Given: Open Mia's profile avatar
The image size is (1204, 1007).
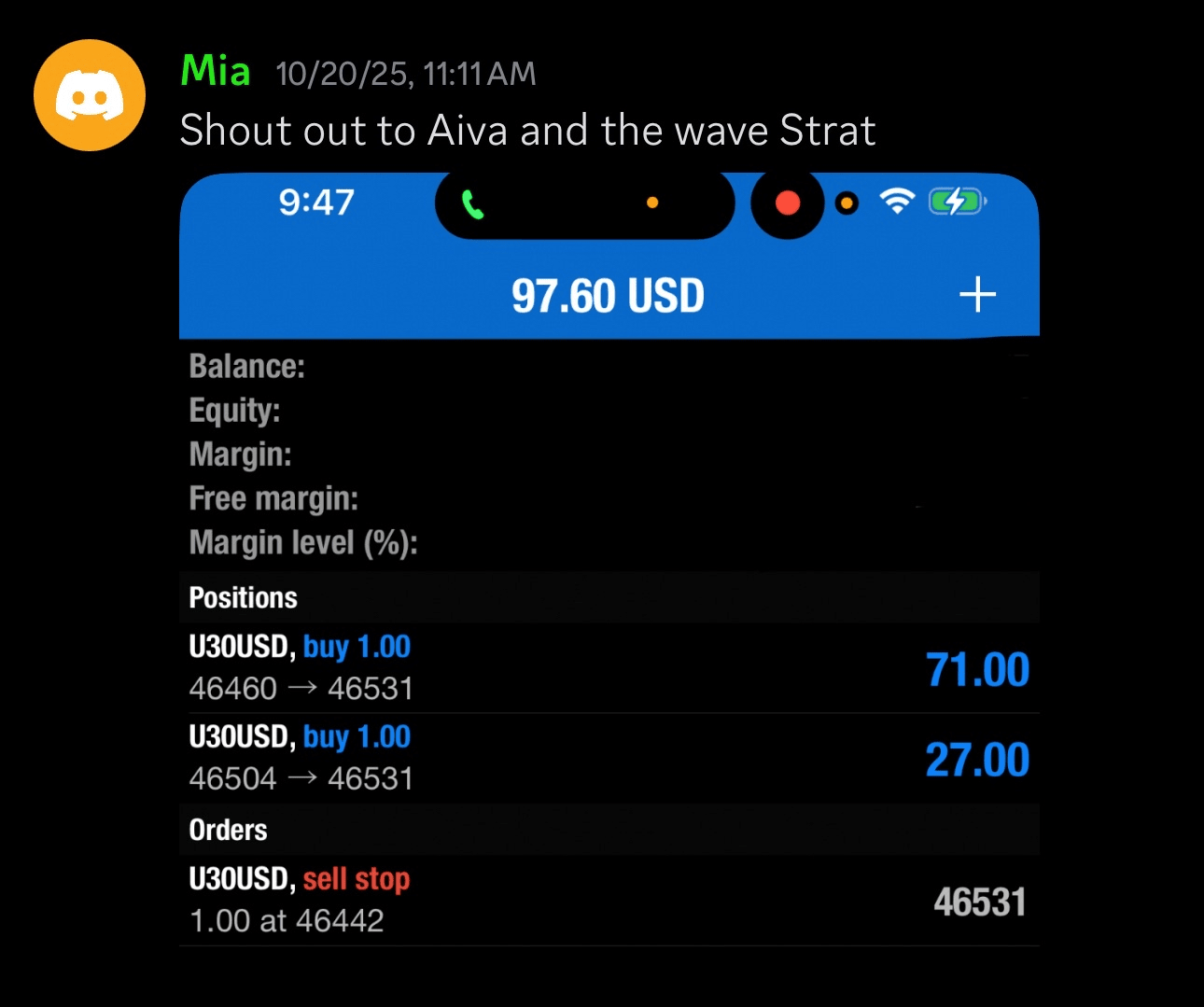Looking at the screenshot, I should (90, 95).
